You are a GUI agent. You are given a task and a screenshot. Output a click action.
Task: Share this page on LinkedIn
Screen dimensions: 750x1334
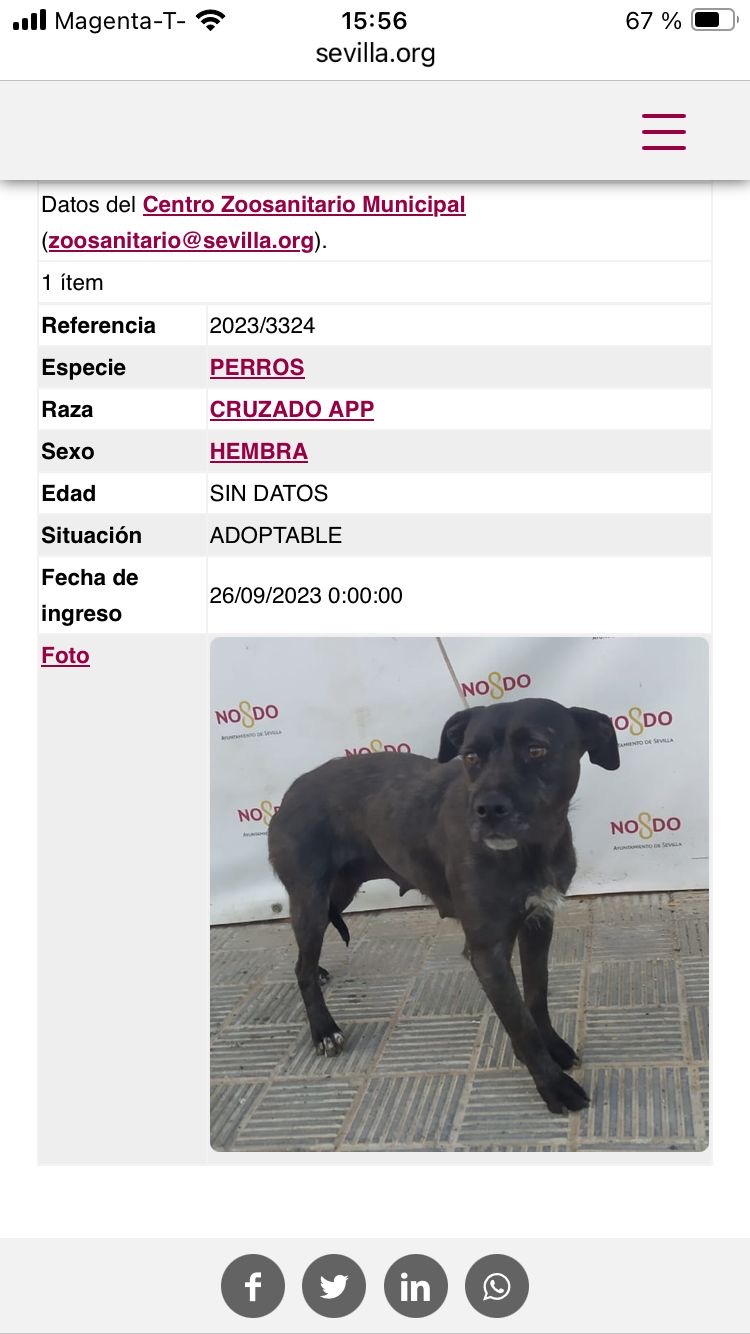[x=416, y=1286]
